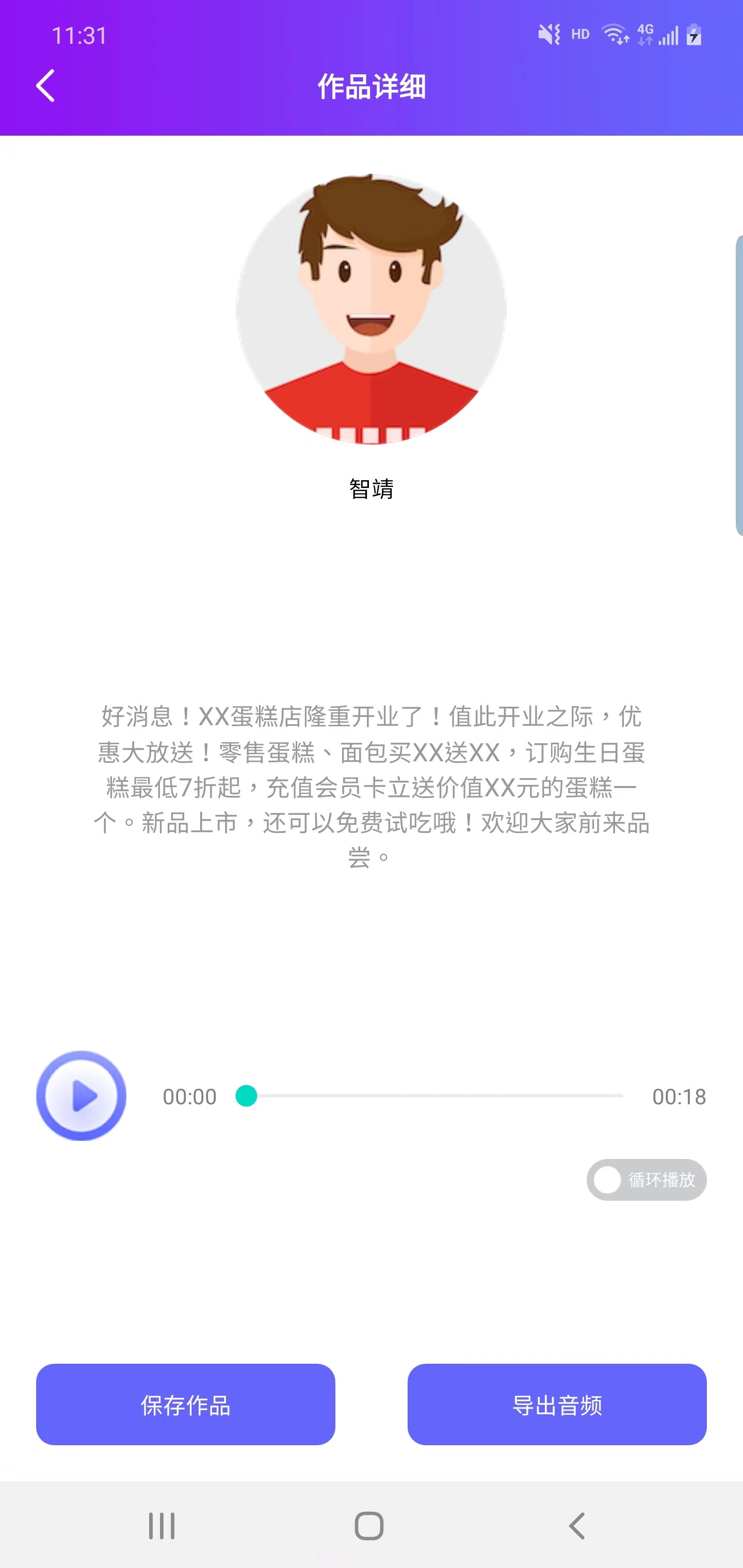
Task: Click the back arrow to leave 作品详细
Action: tap(46, 87)
